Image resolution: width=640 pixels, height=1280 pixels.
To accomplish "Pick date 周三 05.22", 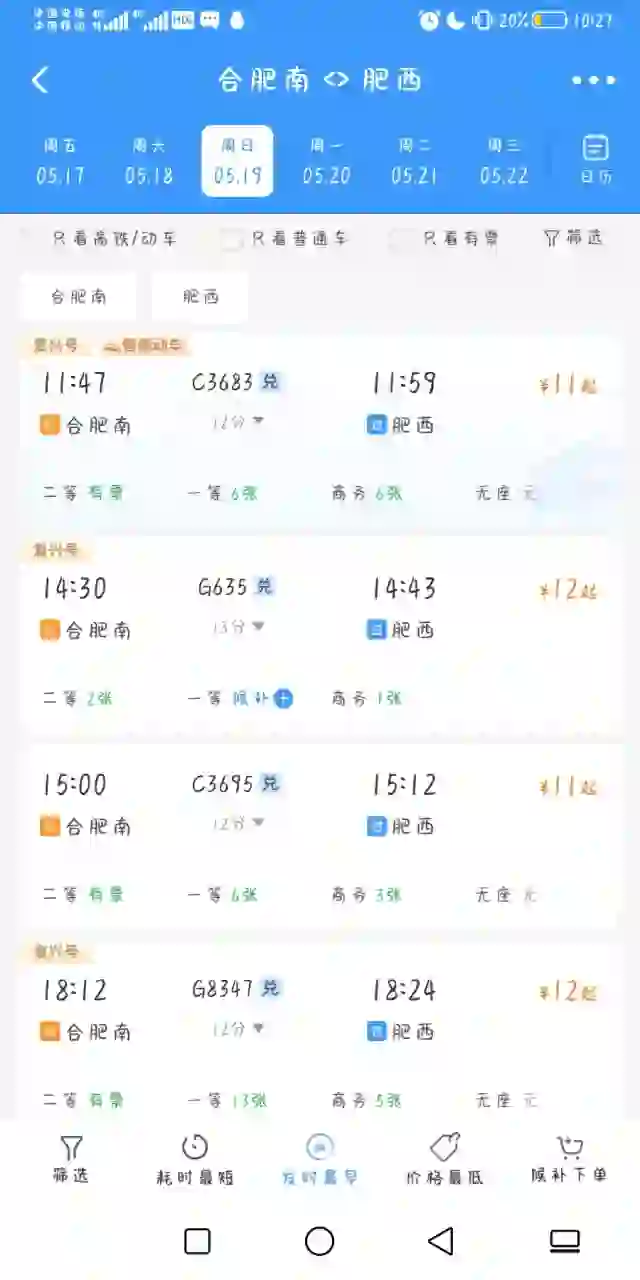I will tap(503, 161).
